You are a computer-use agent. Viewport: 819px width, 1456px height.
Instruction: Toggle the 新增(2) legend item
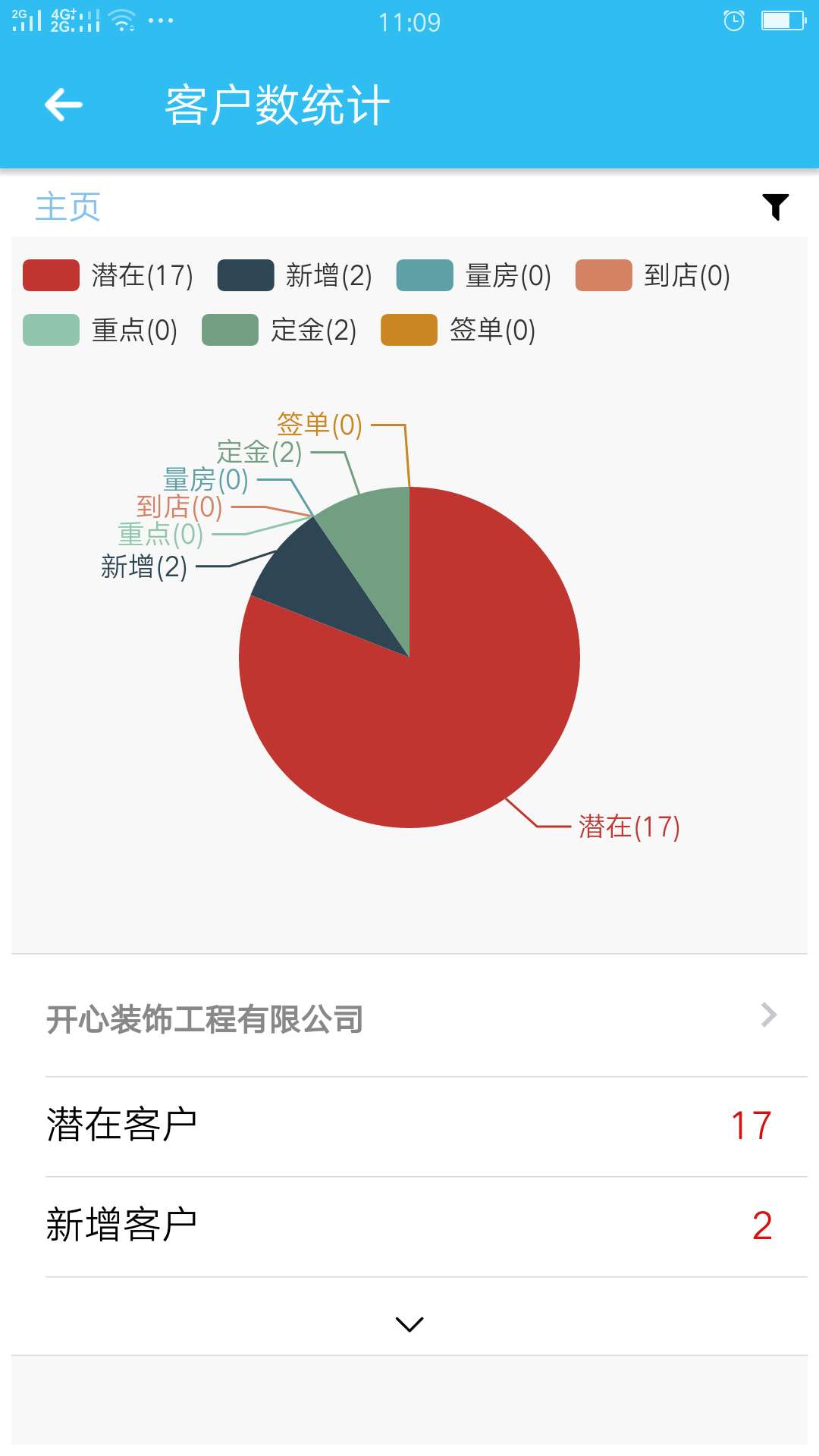click(295, 275)
